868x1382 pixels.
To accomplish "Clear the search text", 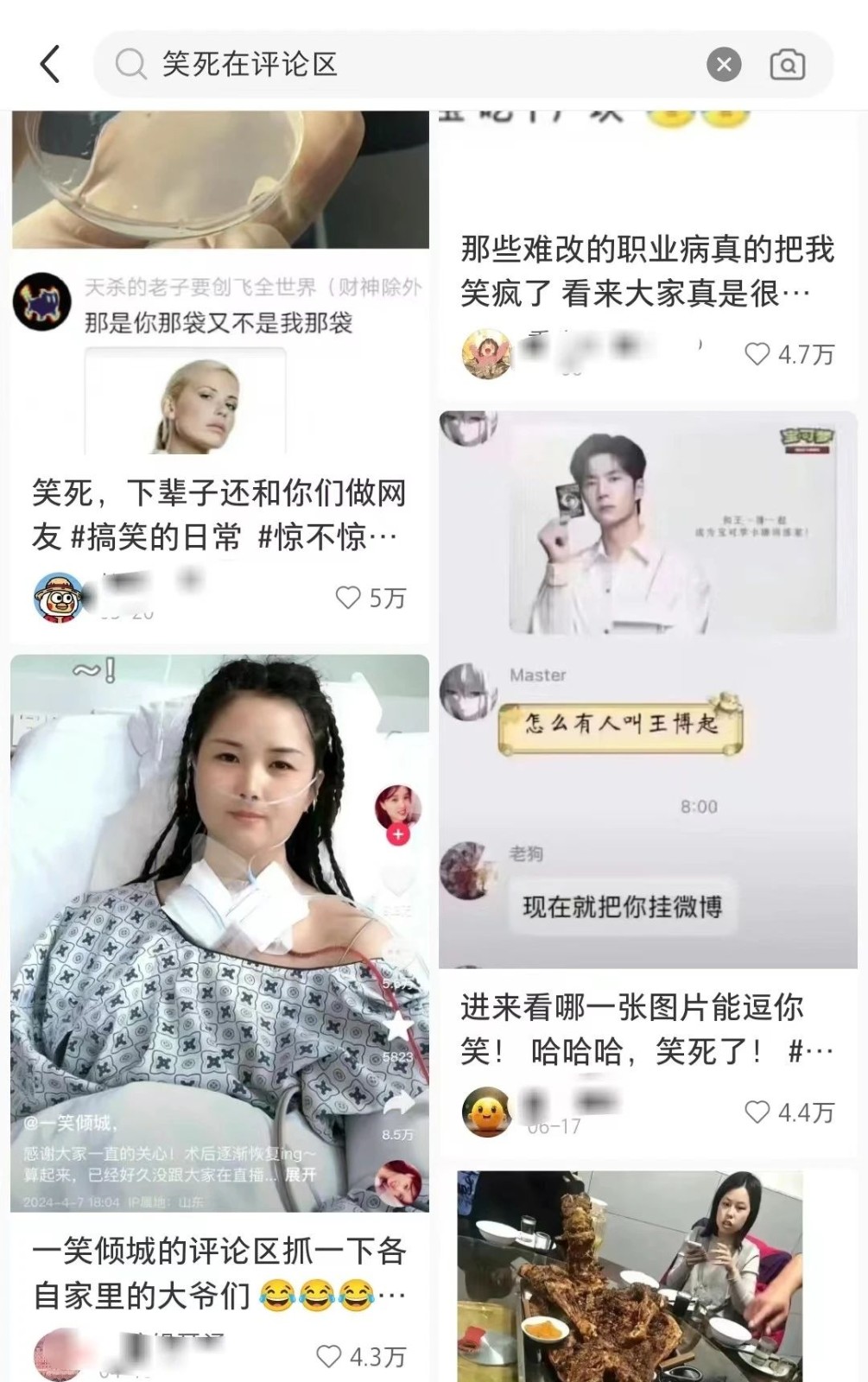I will click(724, 65).
